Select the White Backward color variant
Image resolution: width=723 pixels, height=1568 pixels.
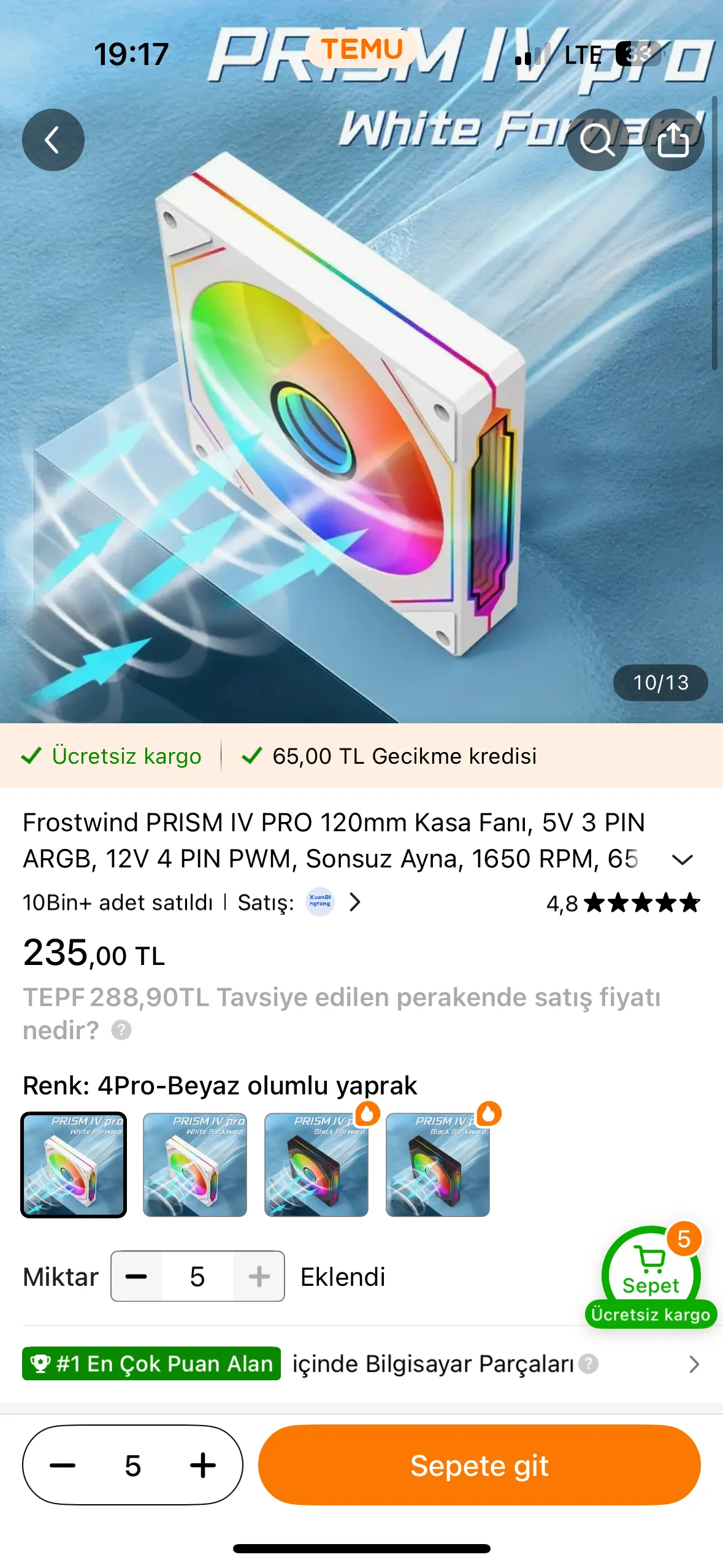tap(195, 1164)
